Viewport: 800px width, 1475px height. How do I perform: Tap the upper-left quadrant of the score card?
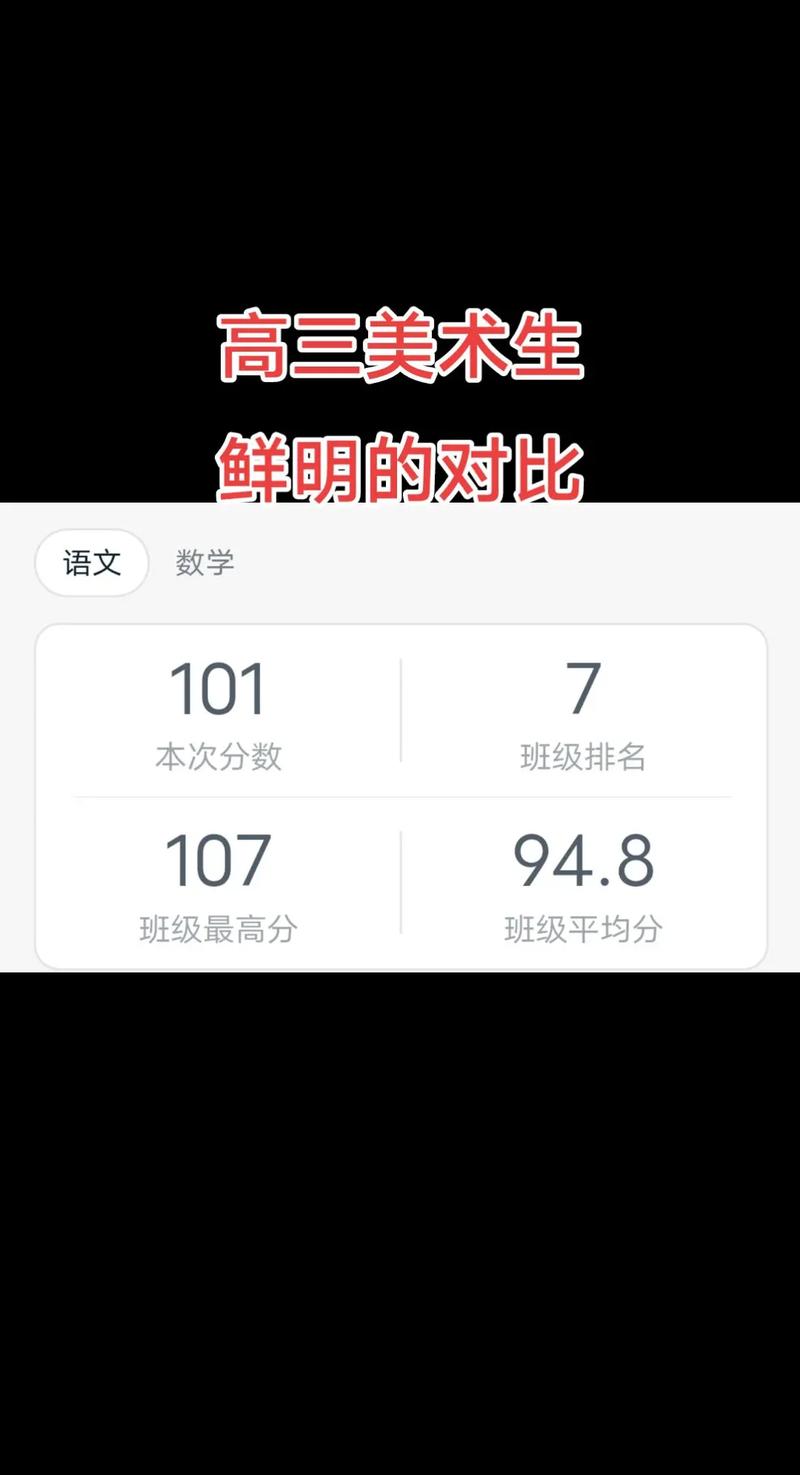pyautogui.click(x=218, y=710)
